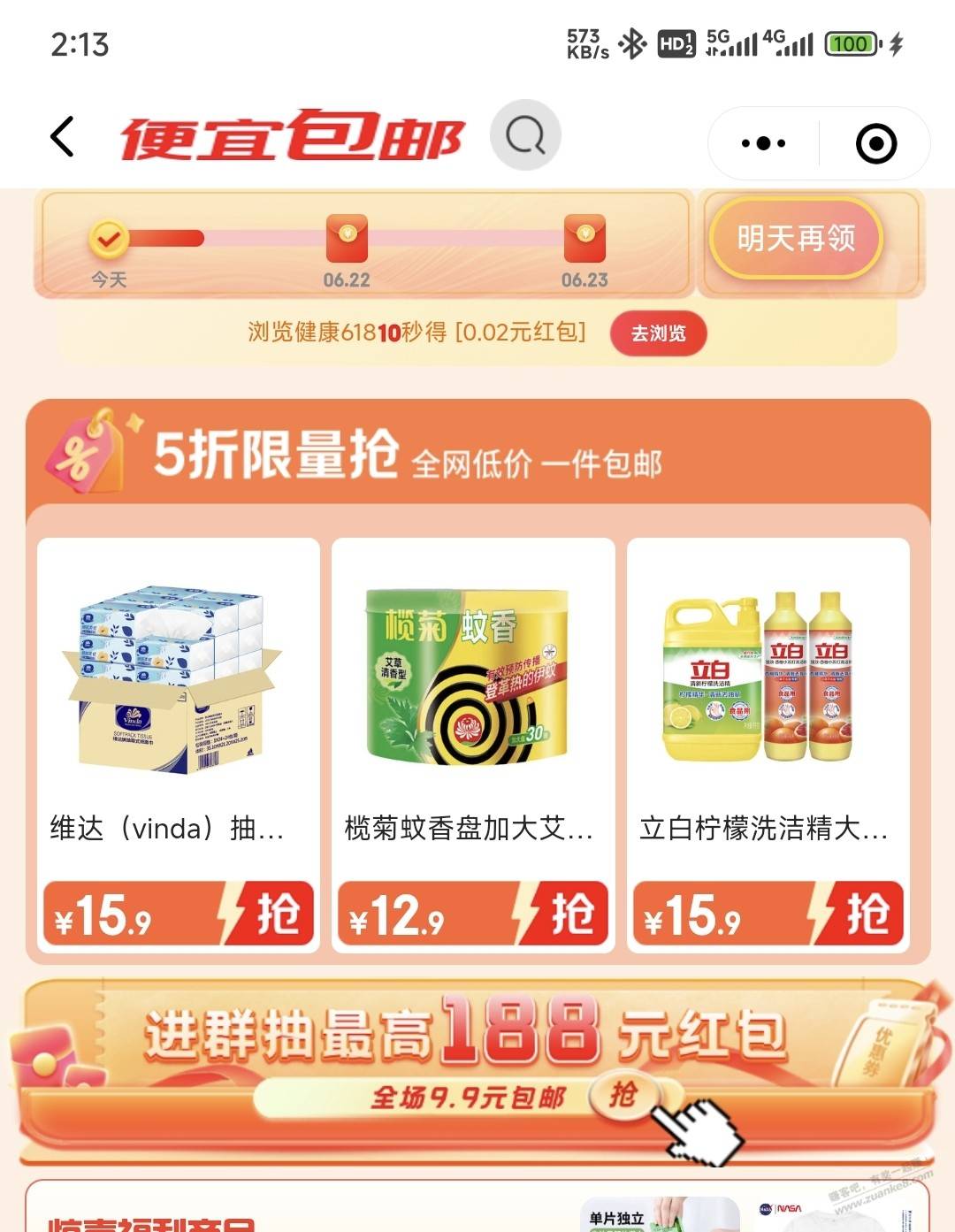Open the 立白柠檬洗洁精 product card

tap(768, 690)
